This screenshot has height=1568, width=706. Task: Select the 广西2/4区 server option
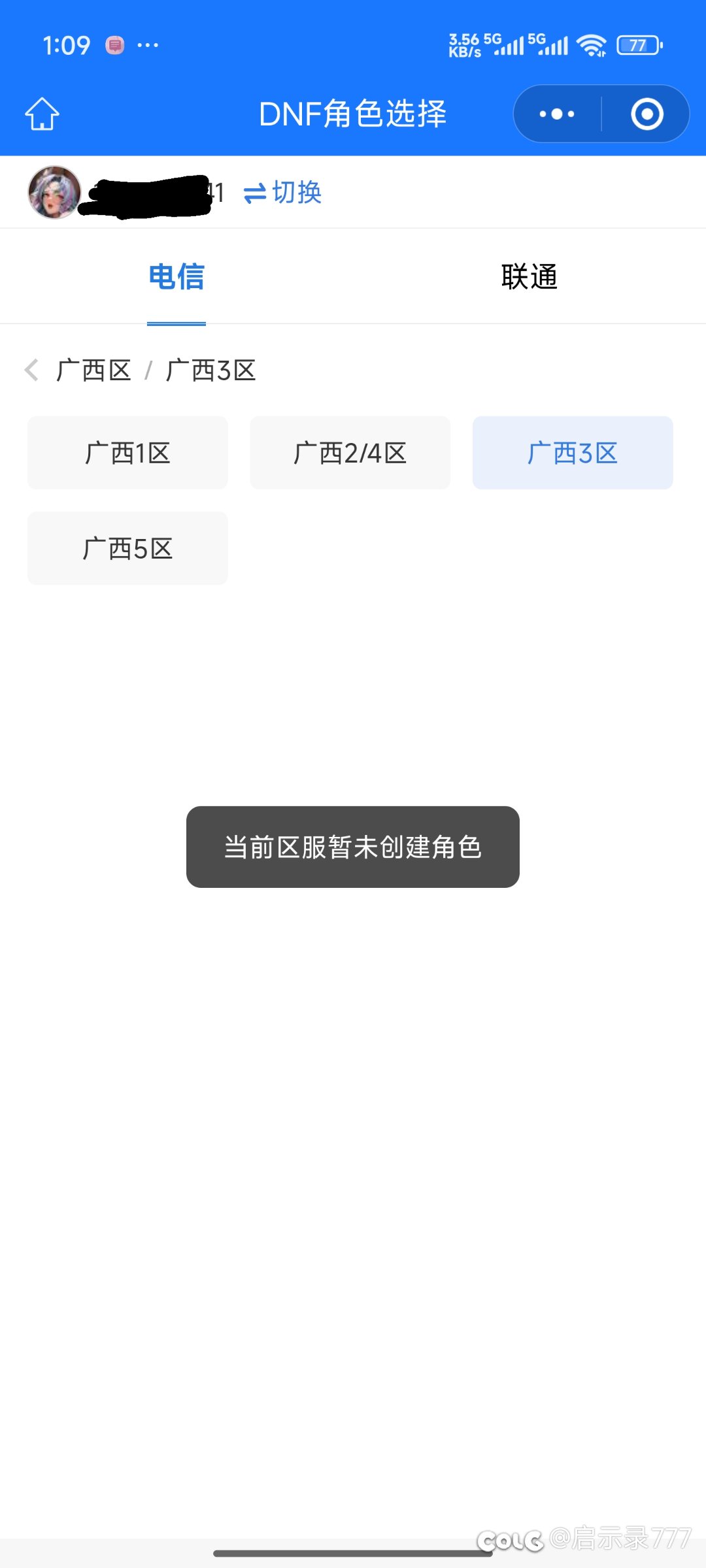(x=350, y=452)
